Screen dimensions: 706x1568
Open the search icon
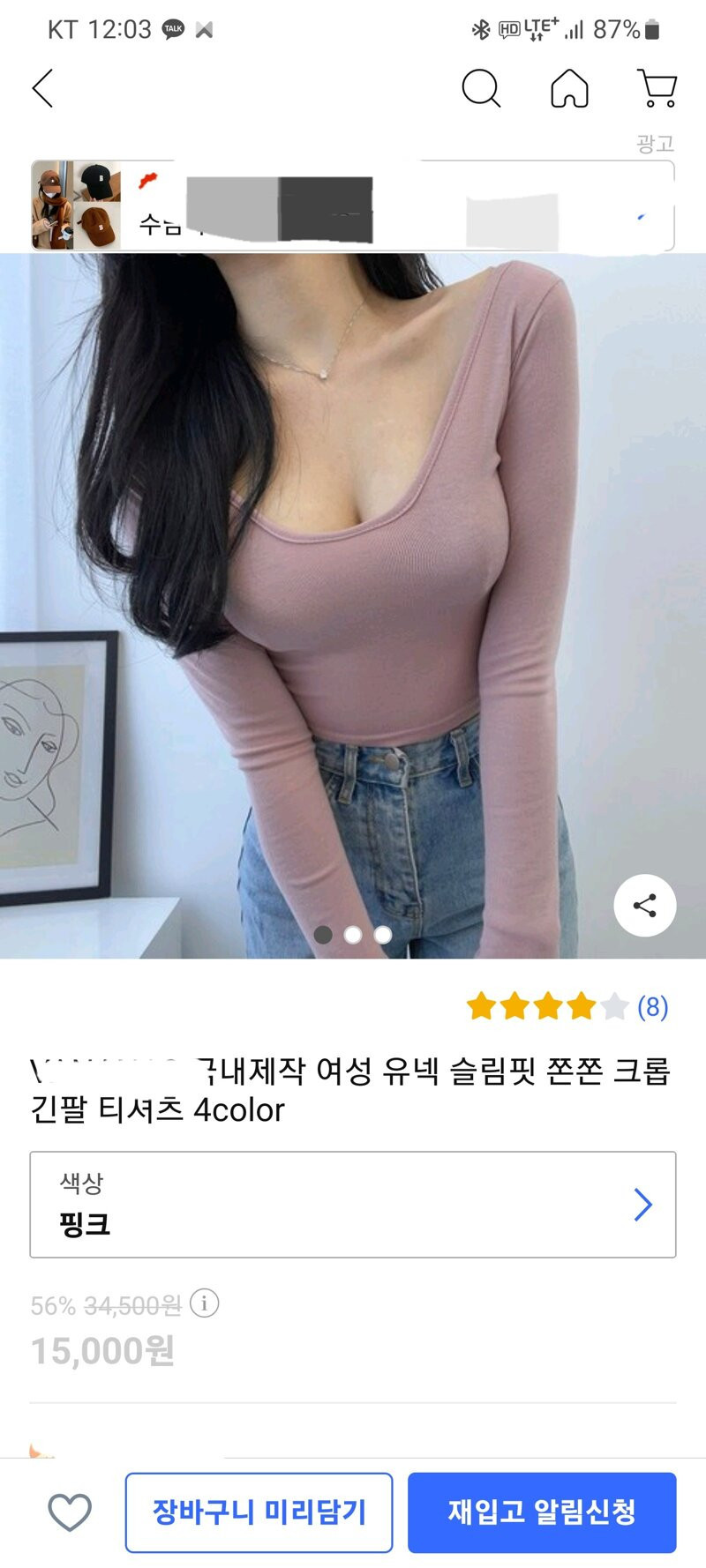point(481,88)
